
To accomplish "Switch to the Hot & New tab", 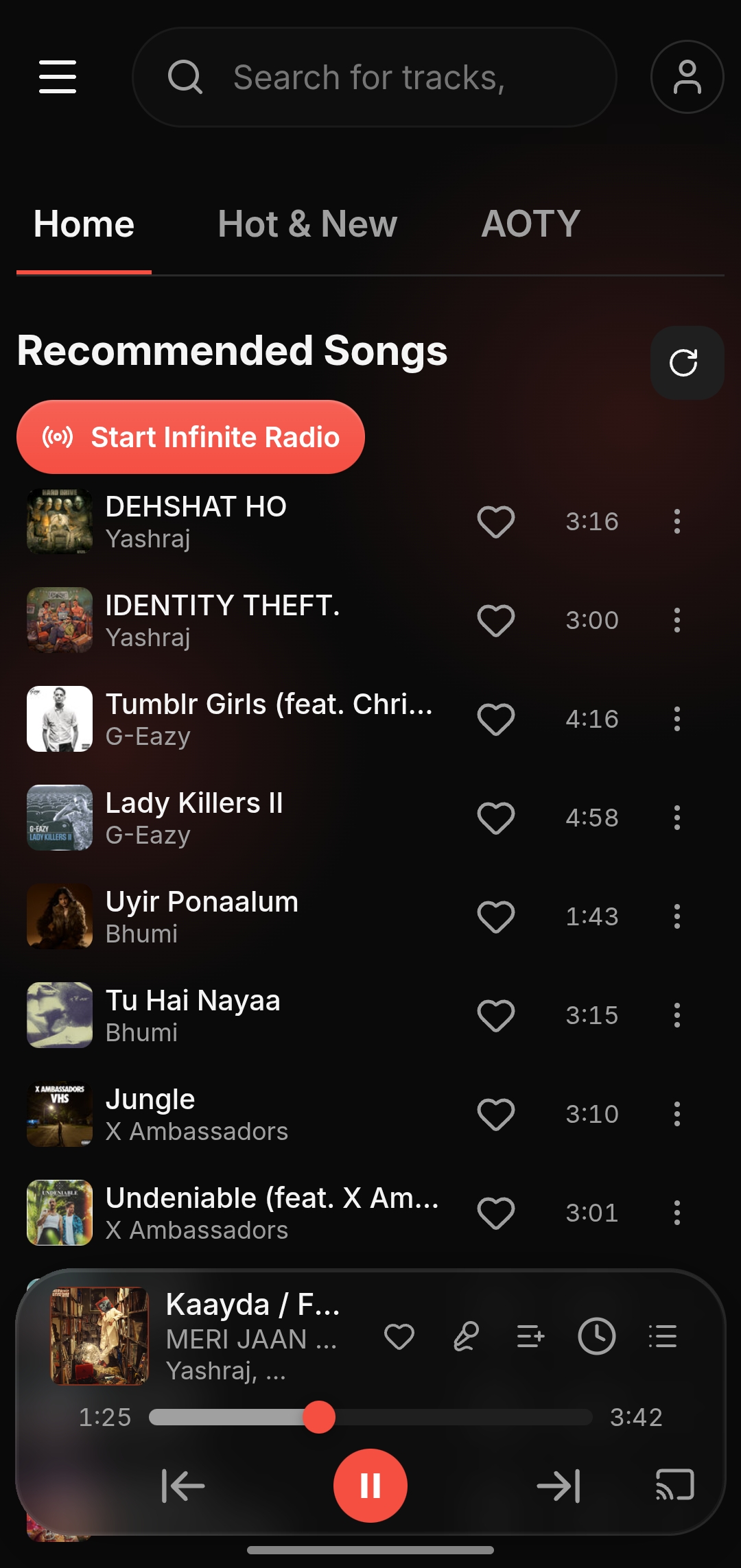I will [x=307, y=224].
